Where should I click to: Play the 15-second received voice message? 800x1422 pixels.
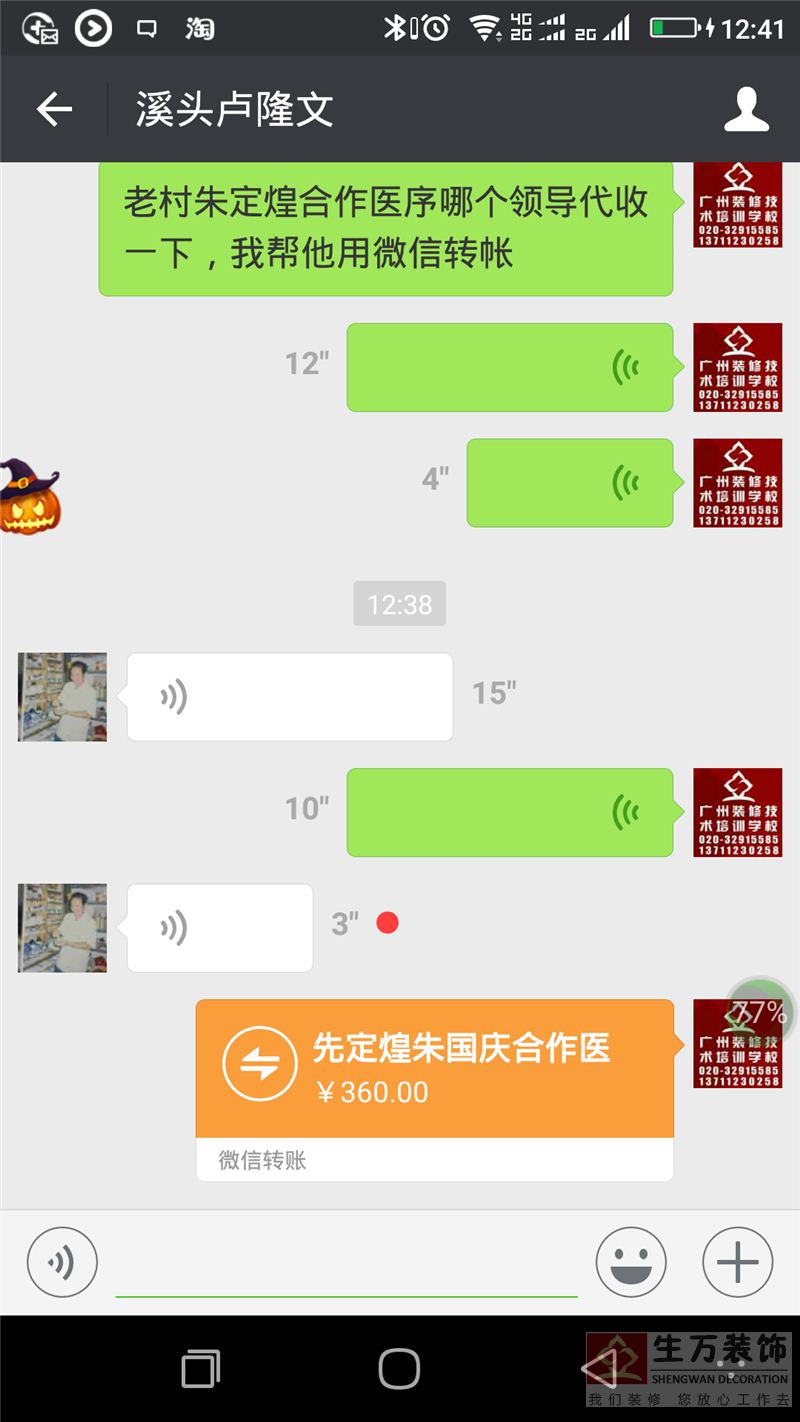289,697
